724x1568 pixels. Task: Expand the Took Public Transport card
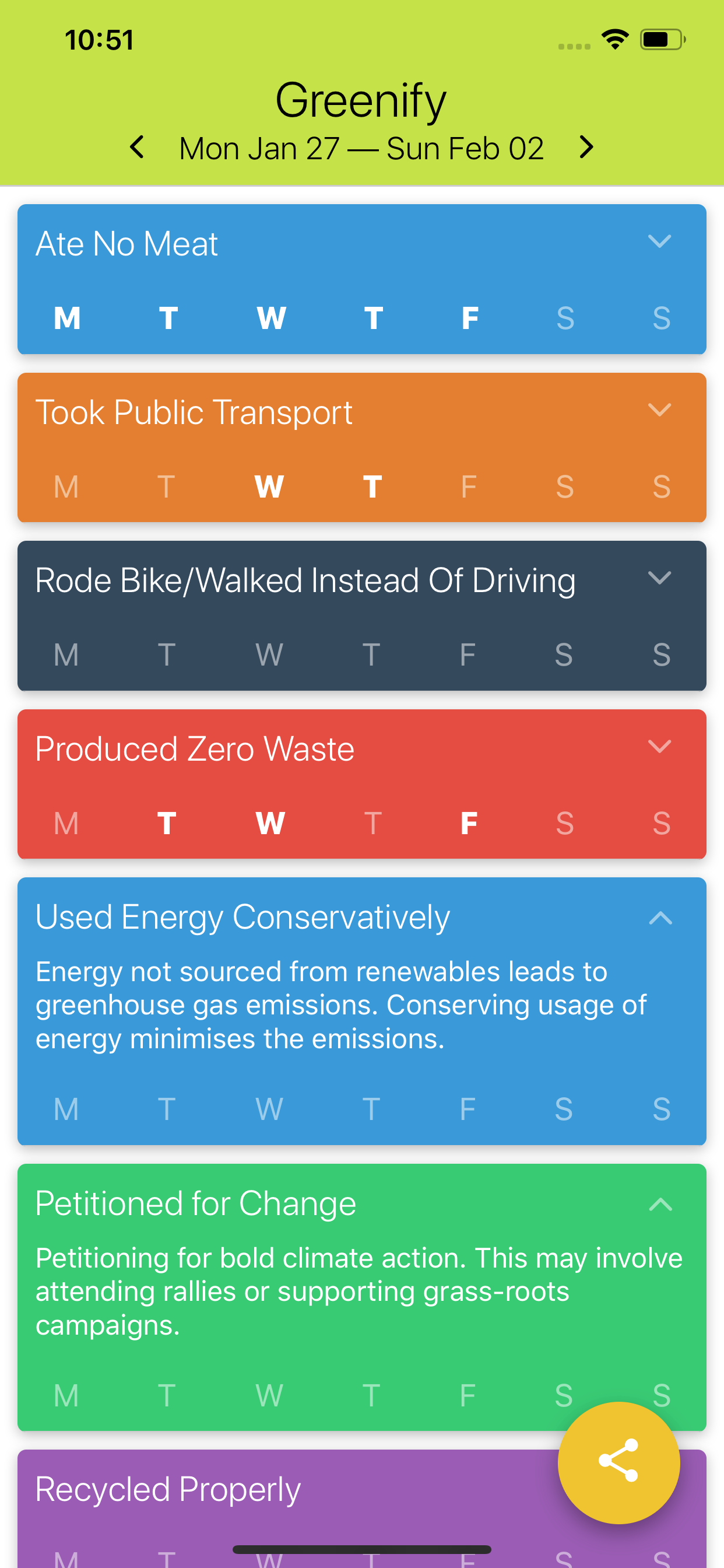tap(660, 410)
